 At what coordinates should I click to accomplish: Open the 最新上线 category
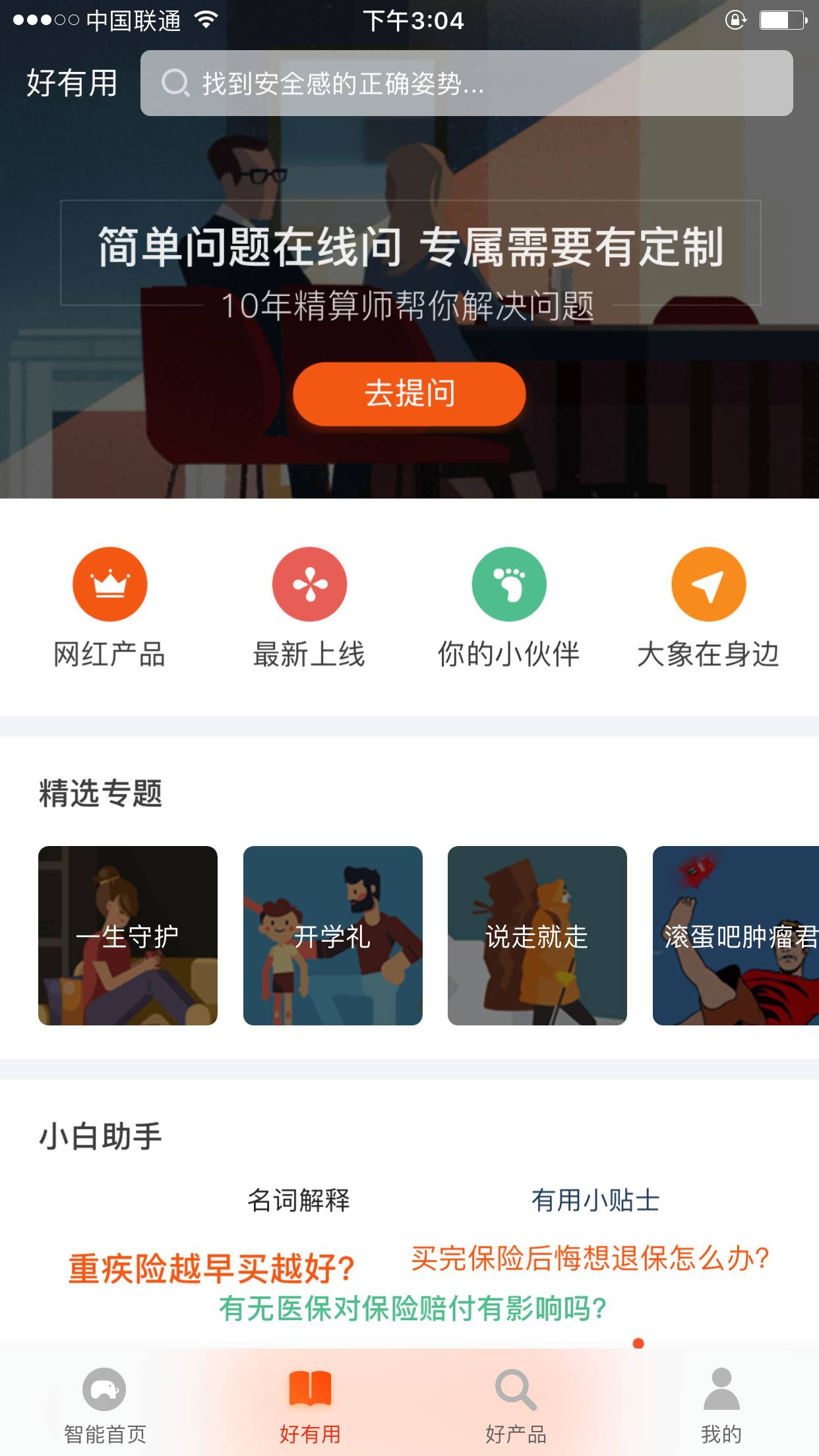pos(309,607)
